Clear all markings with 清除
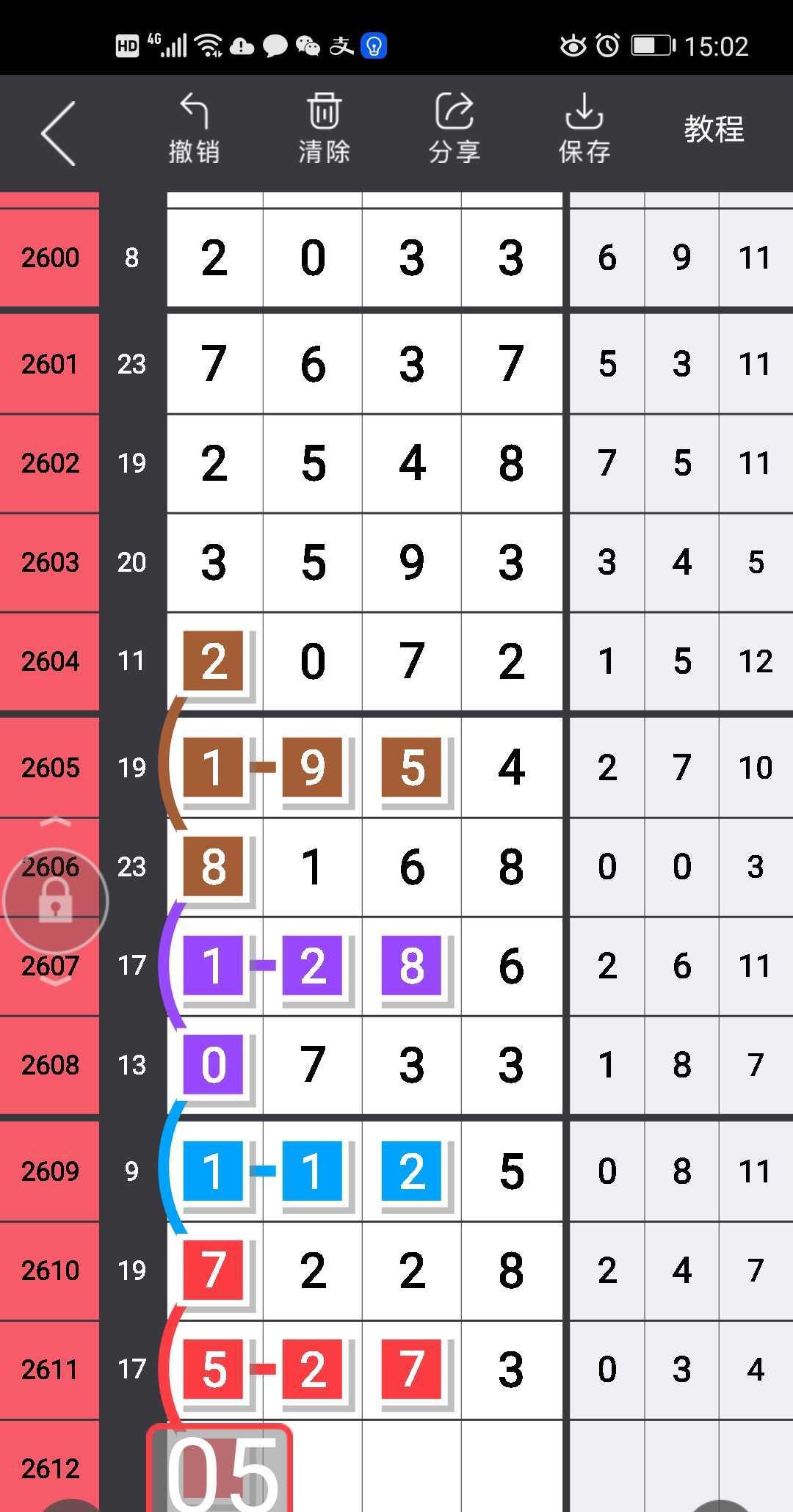This screenshot has height=1512, width=793. coord(324,129)
